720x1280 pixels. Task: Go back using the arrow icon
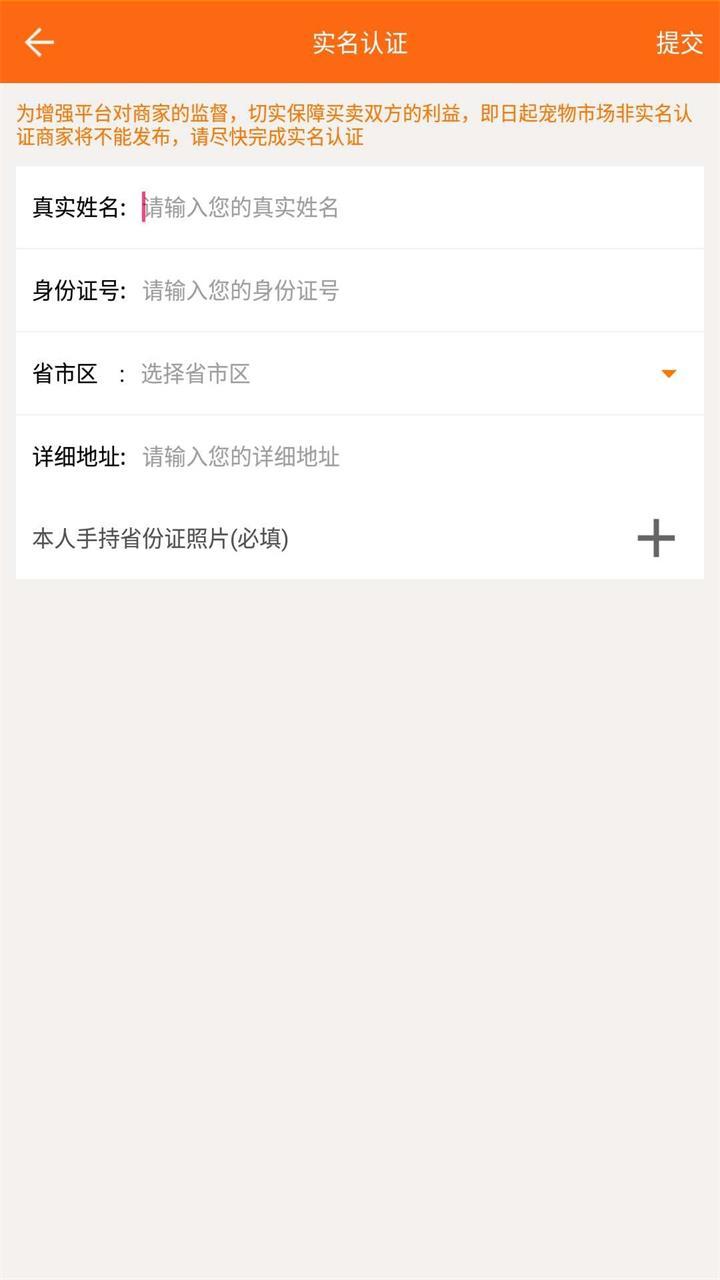click(x=39, y=42)
